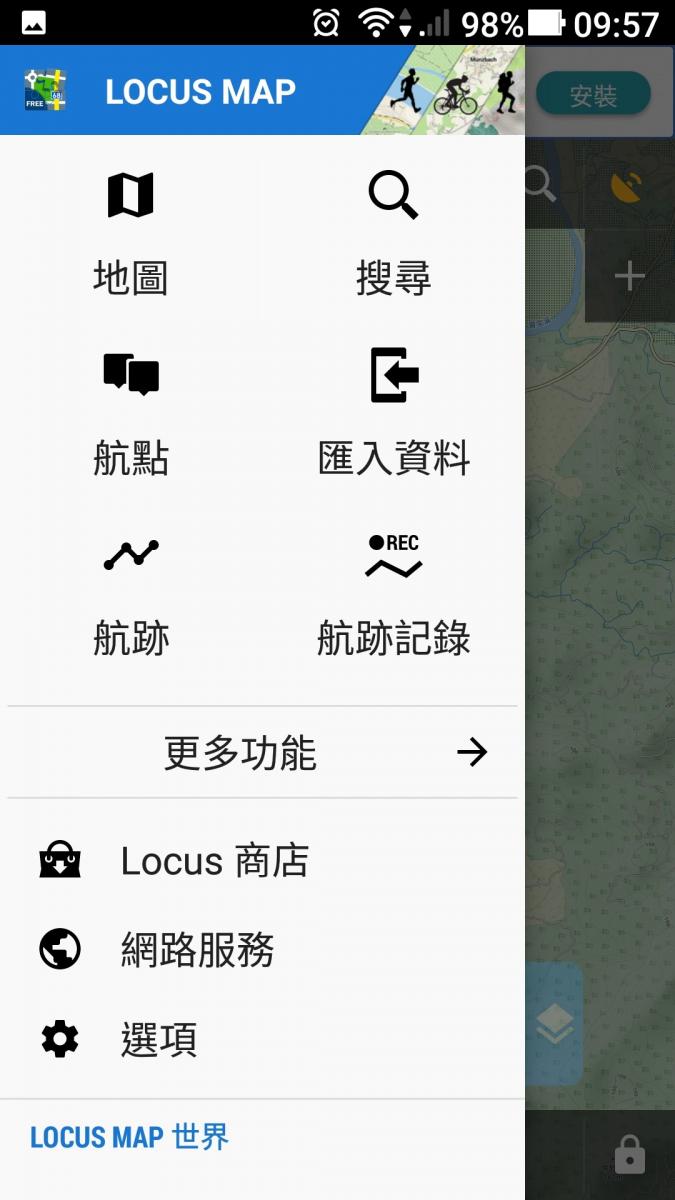The image size is (675, 1200).
Task: Open Locus 商店 store
Action: [214, 861]
